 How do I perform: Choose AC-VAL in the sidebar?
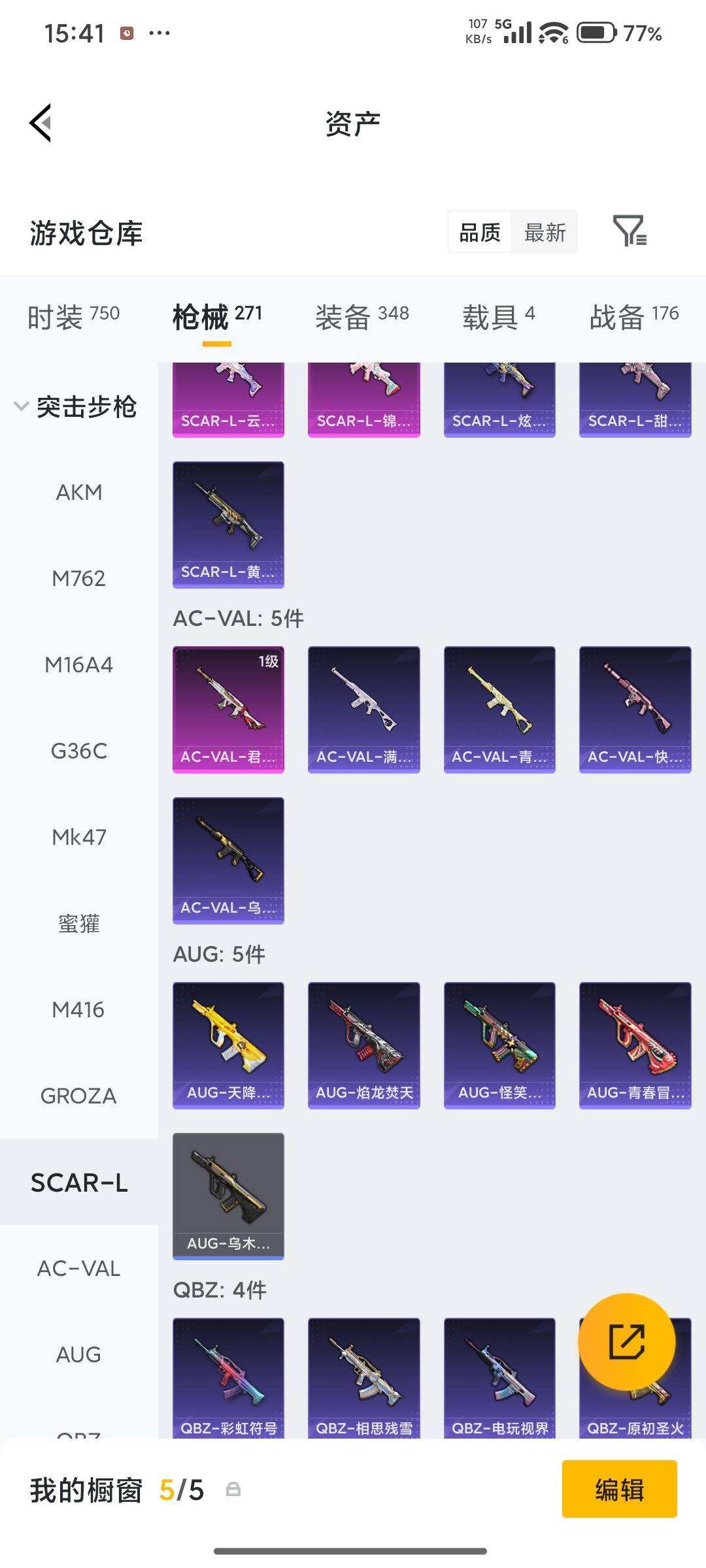[x=79, y=1268]
